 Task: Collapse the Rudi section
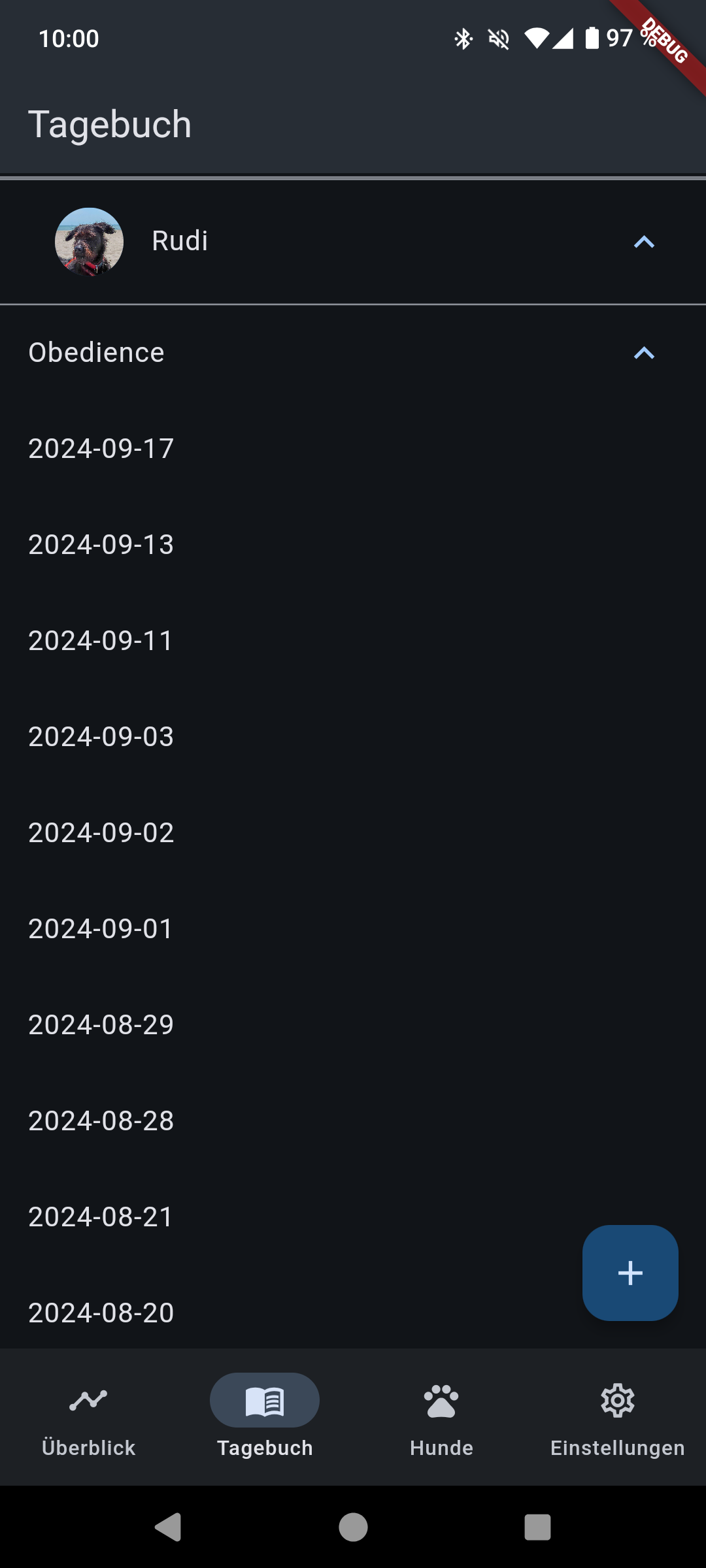click(x=643, y=242)
